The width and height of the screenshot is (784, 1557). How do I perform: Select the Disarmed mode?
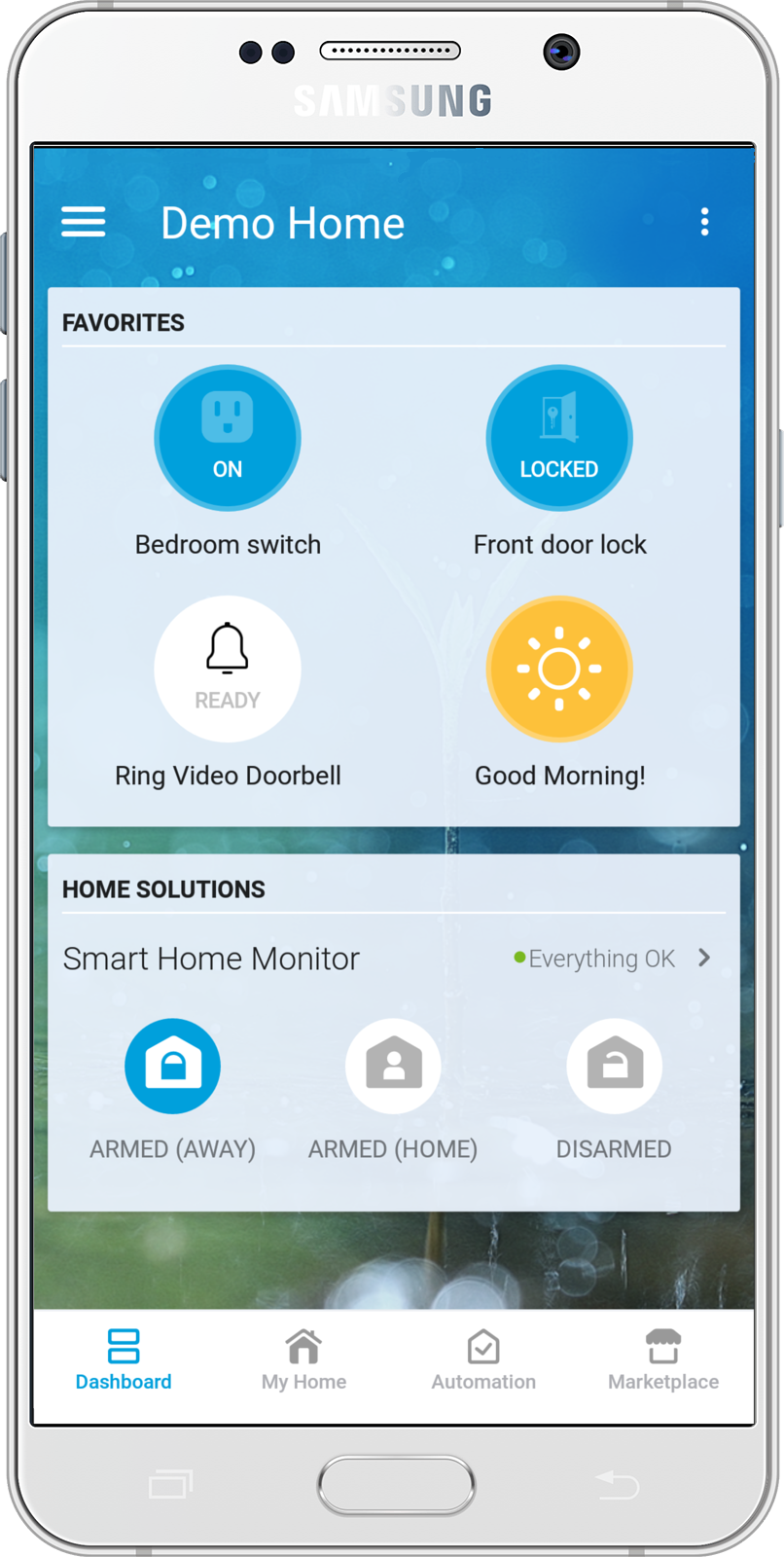tap(614, 1067)
